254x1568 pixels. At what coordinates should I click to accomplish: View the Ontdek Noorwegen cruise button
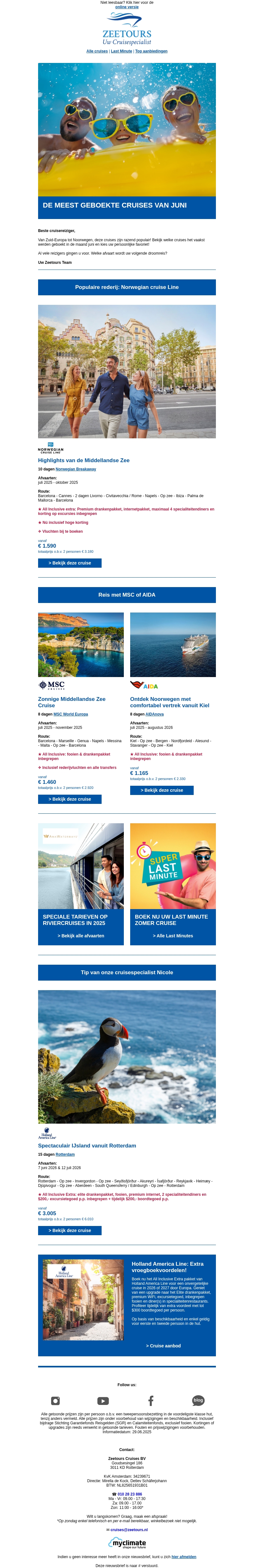(162, 790)
